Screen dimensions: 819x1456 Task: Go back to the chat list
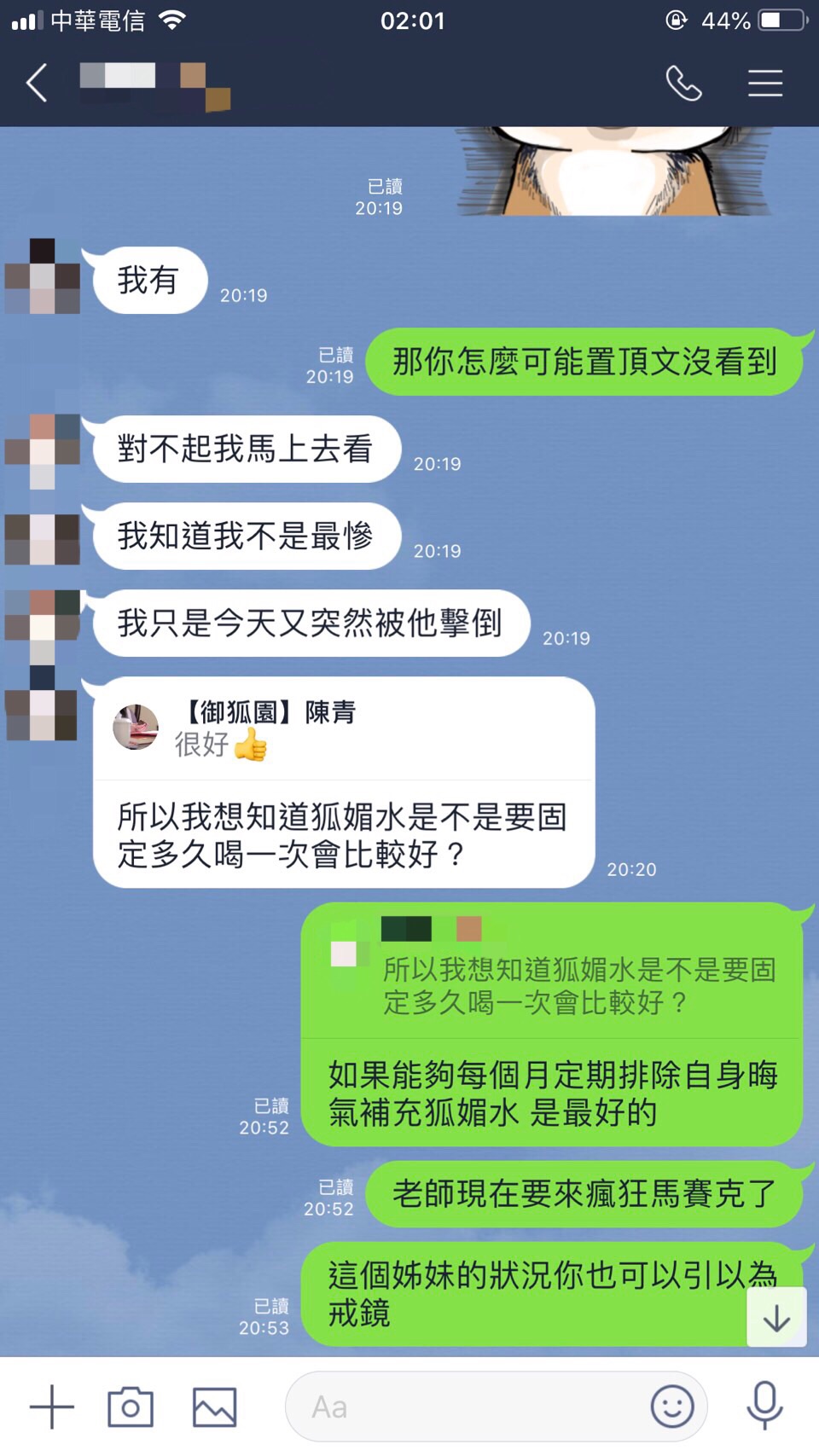pyautogui.click(x=37, y=84)
